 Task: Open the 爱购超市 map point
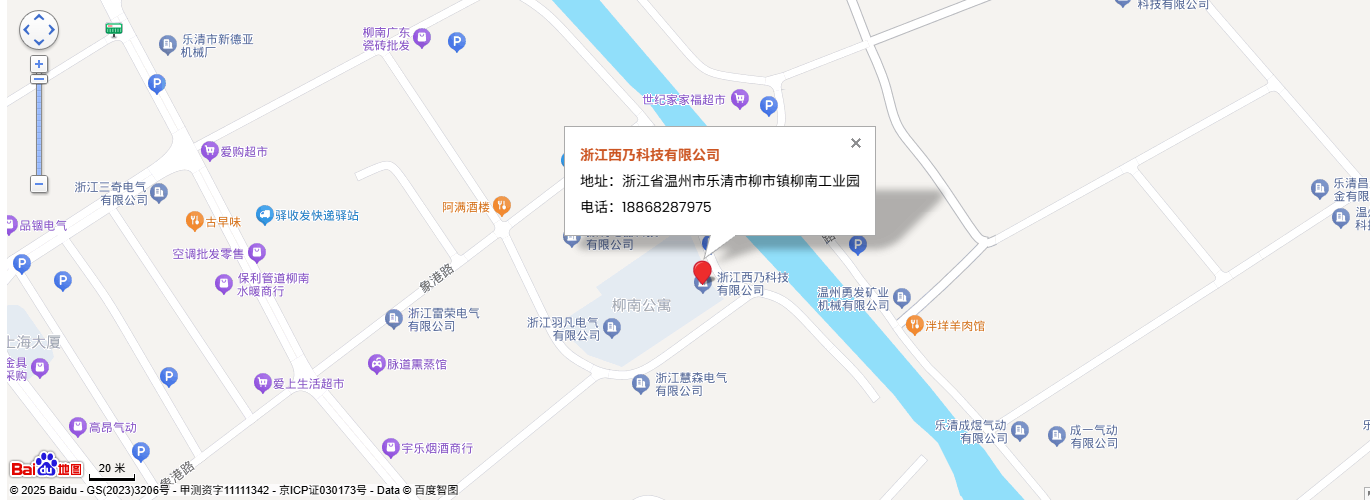pos(209,151)
